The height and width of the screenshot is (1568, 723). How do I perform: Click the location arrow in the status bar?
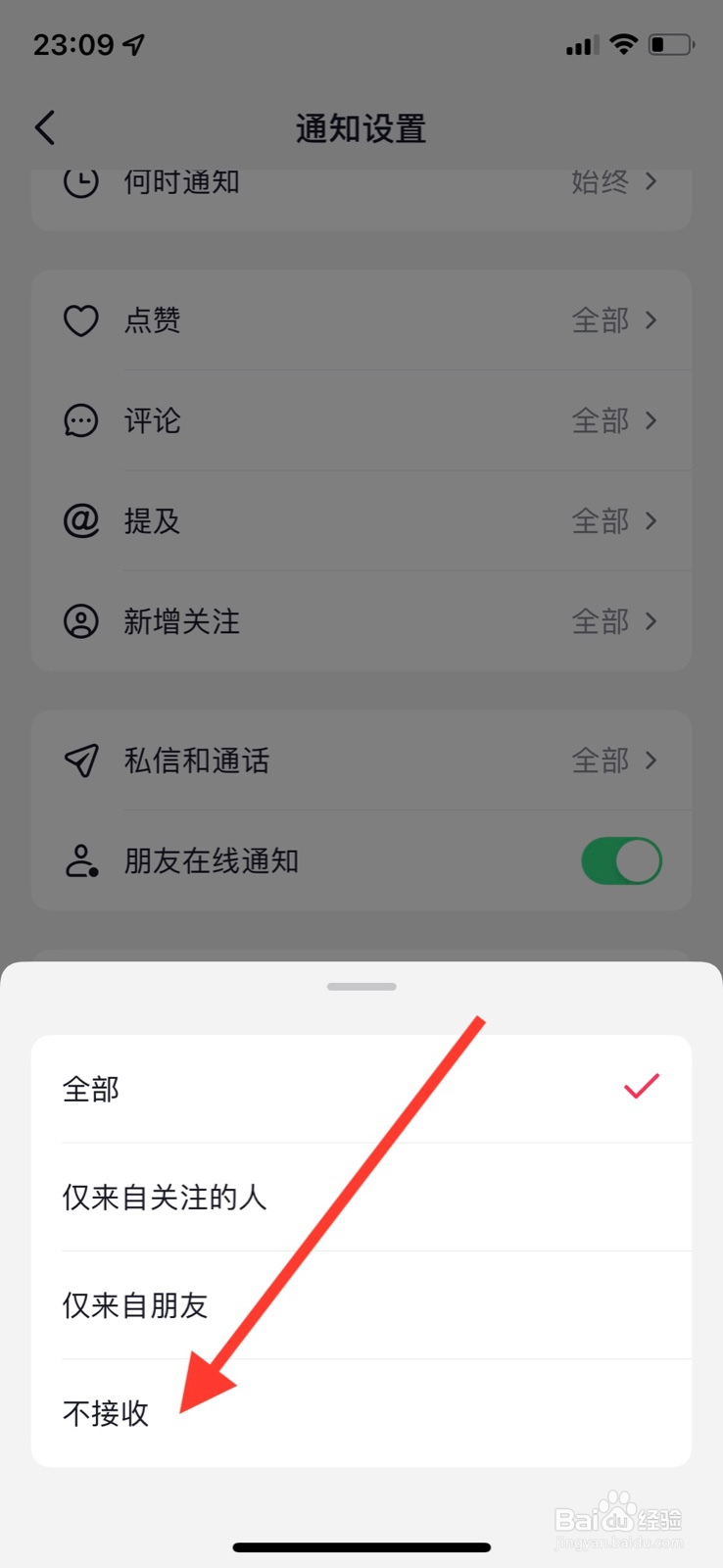pyautogui.click(x=135, y=43)
